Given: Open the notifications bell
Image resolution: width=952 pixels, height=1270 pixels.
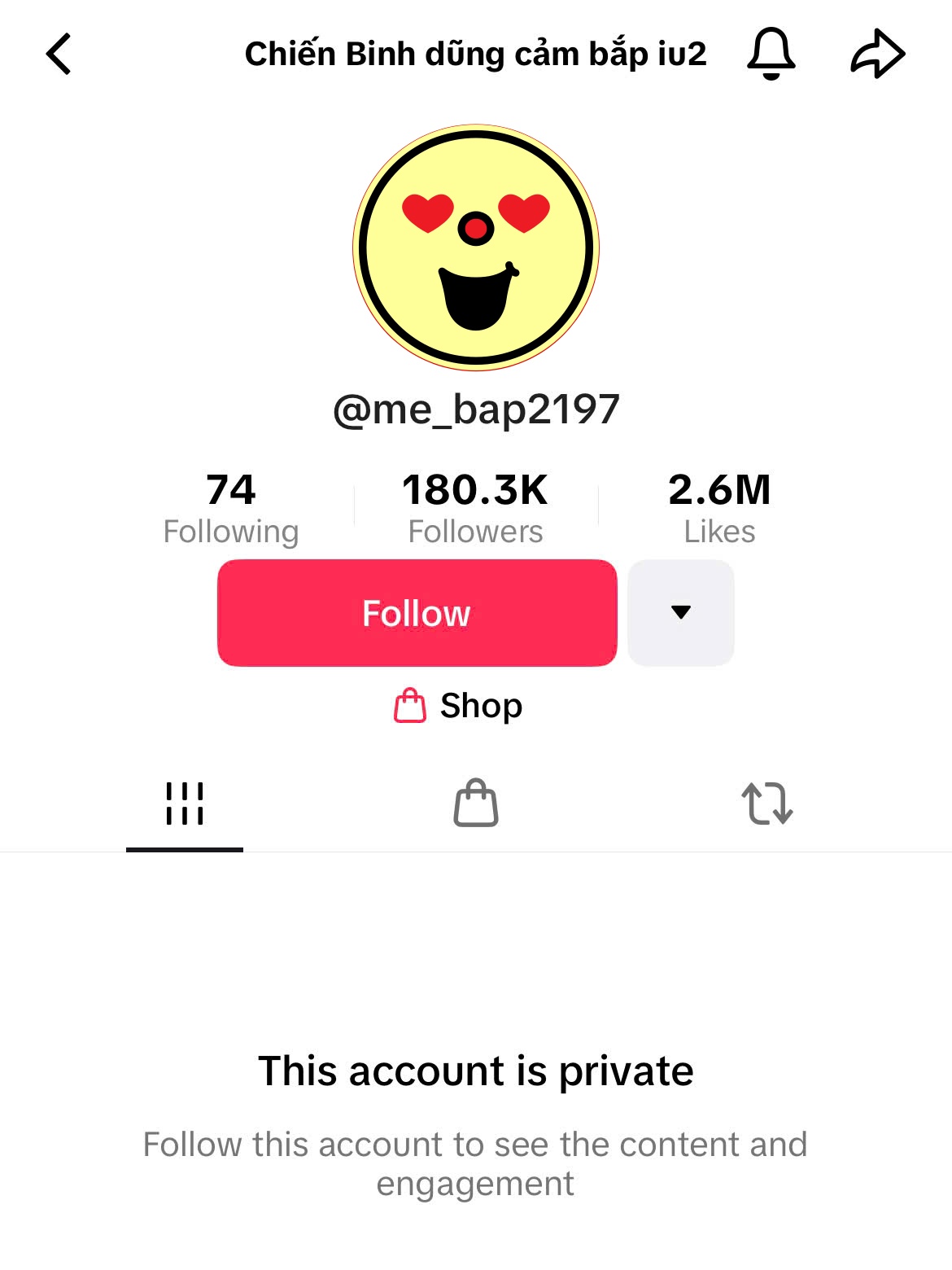Looking at the screenshot, I should (x=771, y=54).
